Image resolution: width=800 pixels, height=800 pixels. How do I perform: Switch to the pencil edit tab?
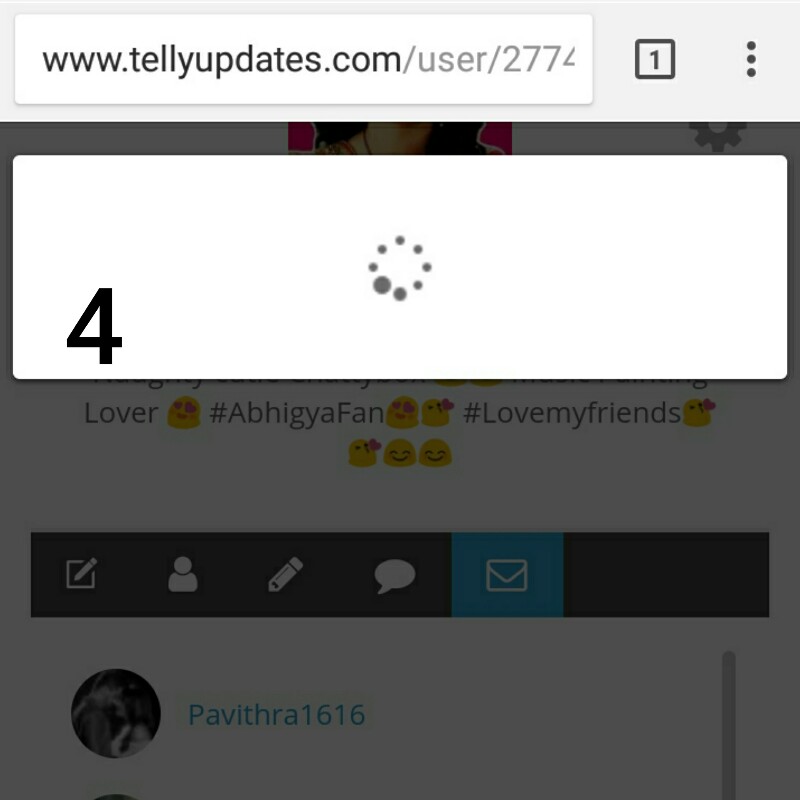(285, 575)
